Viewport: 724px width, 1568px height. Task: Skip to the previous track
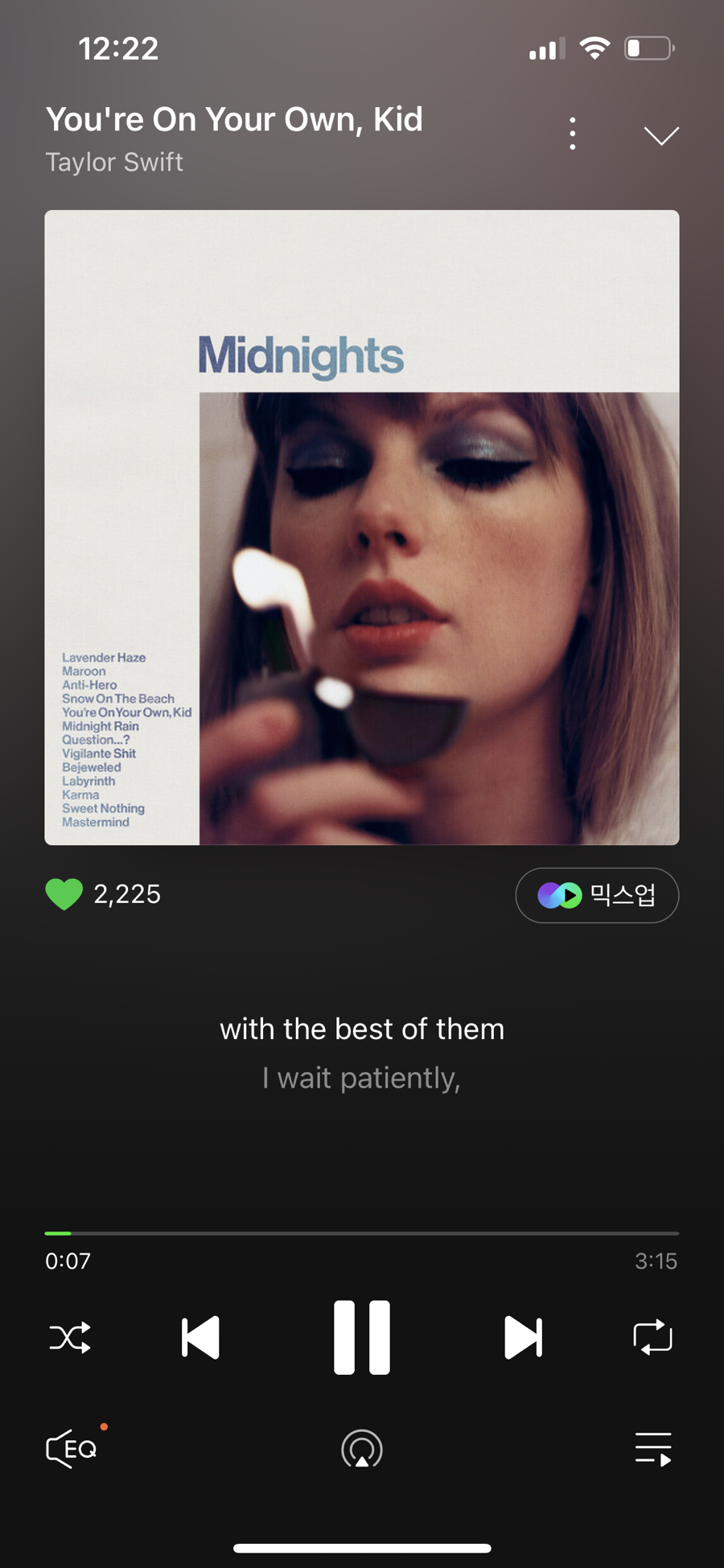click(200, 1338)
